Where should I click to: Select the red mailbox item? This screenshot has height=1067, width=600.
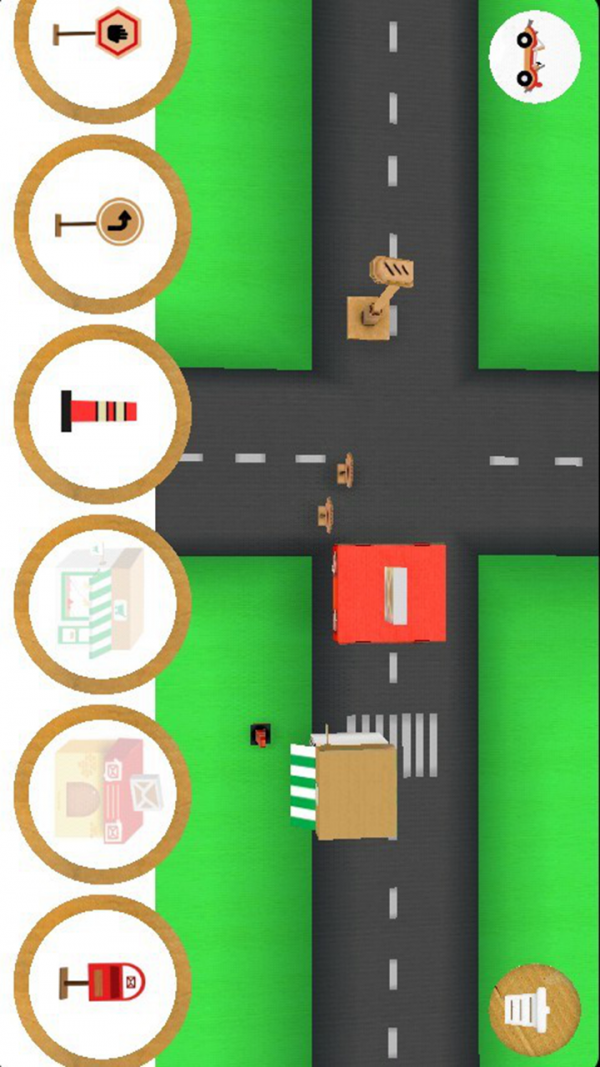tap(101, 980)
